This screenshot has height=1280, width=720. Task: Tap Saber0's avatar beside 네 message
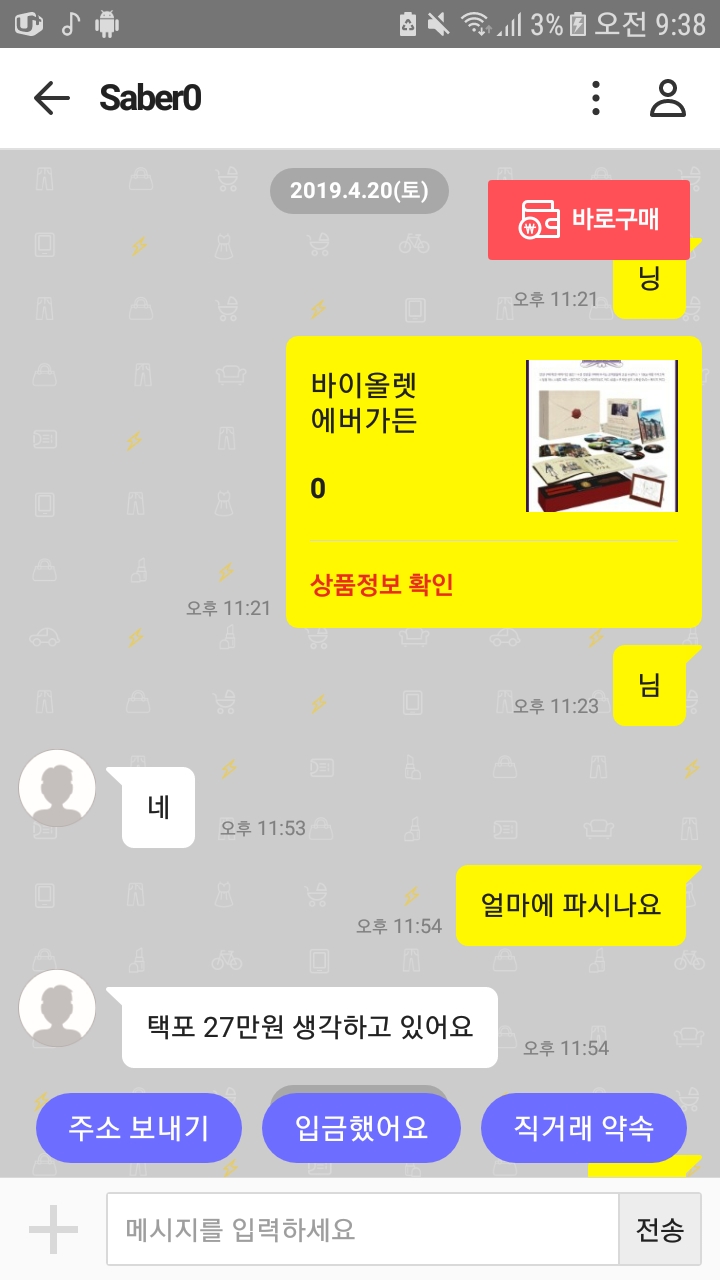pos(57,788)
